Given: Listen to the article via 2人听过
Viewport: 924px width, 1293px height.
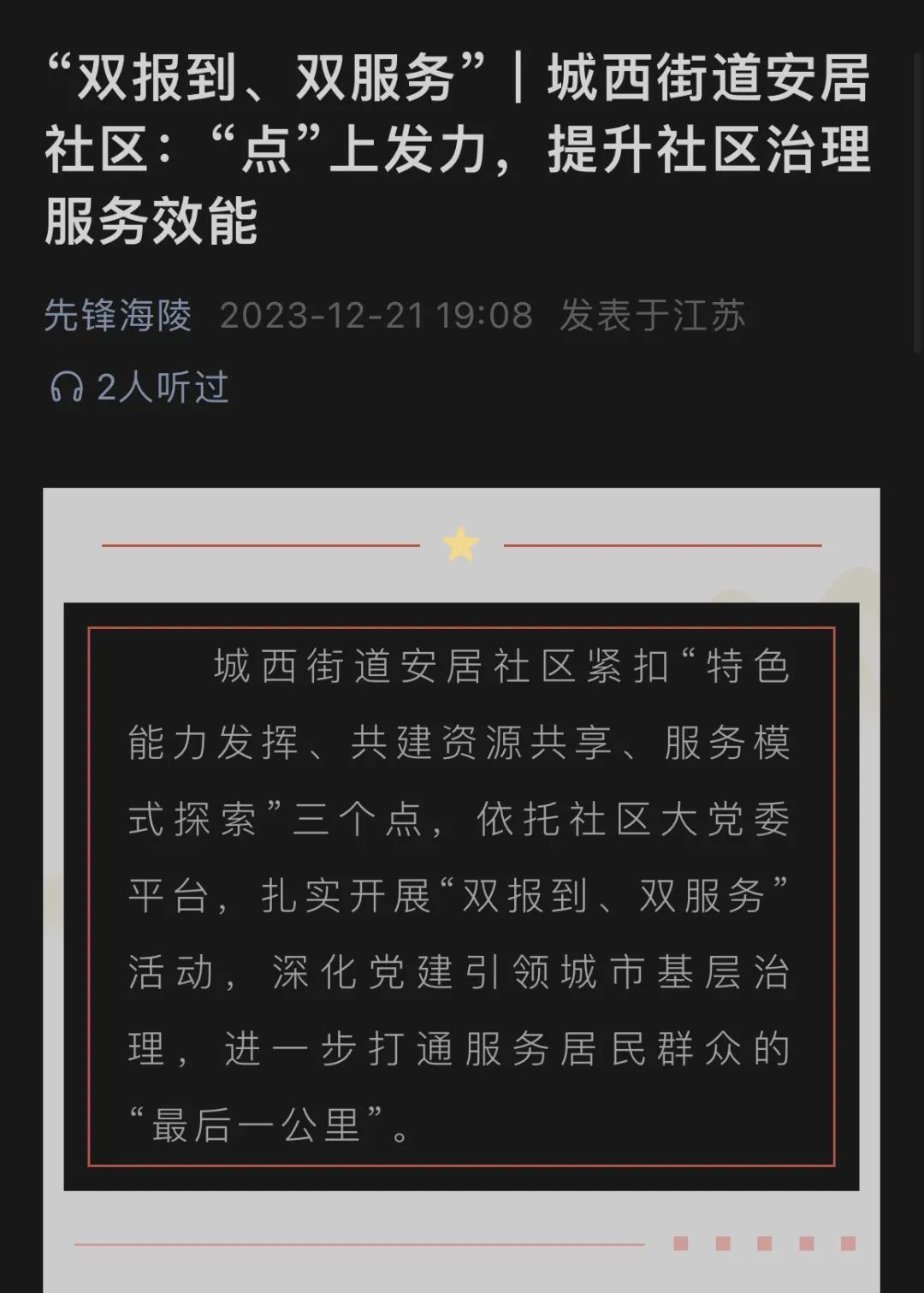Looking at the screenshot, I should click(139, 388).
